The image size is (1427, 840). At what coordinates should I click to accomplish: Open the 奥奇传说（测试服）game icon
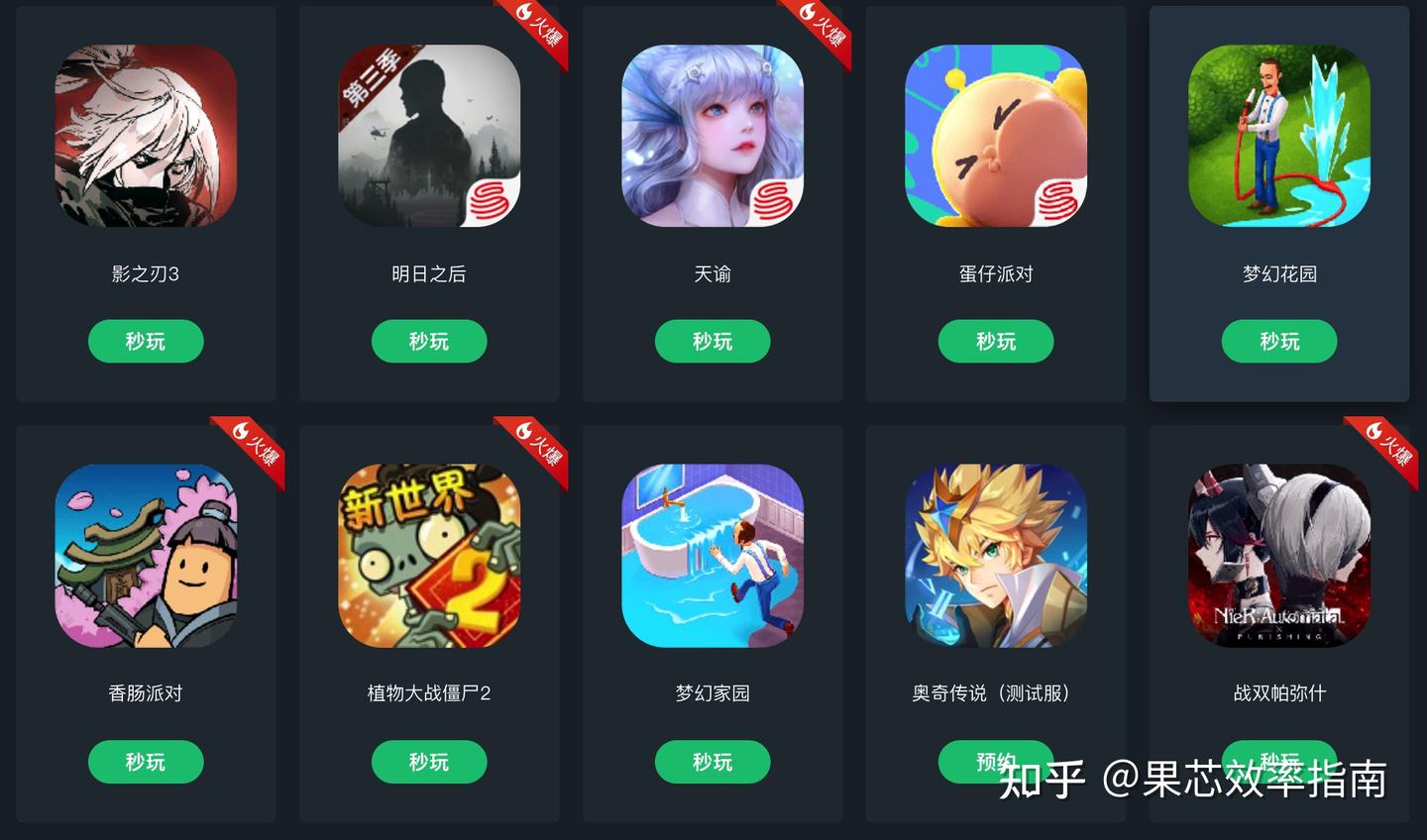(x=996, y=556)
